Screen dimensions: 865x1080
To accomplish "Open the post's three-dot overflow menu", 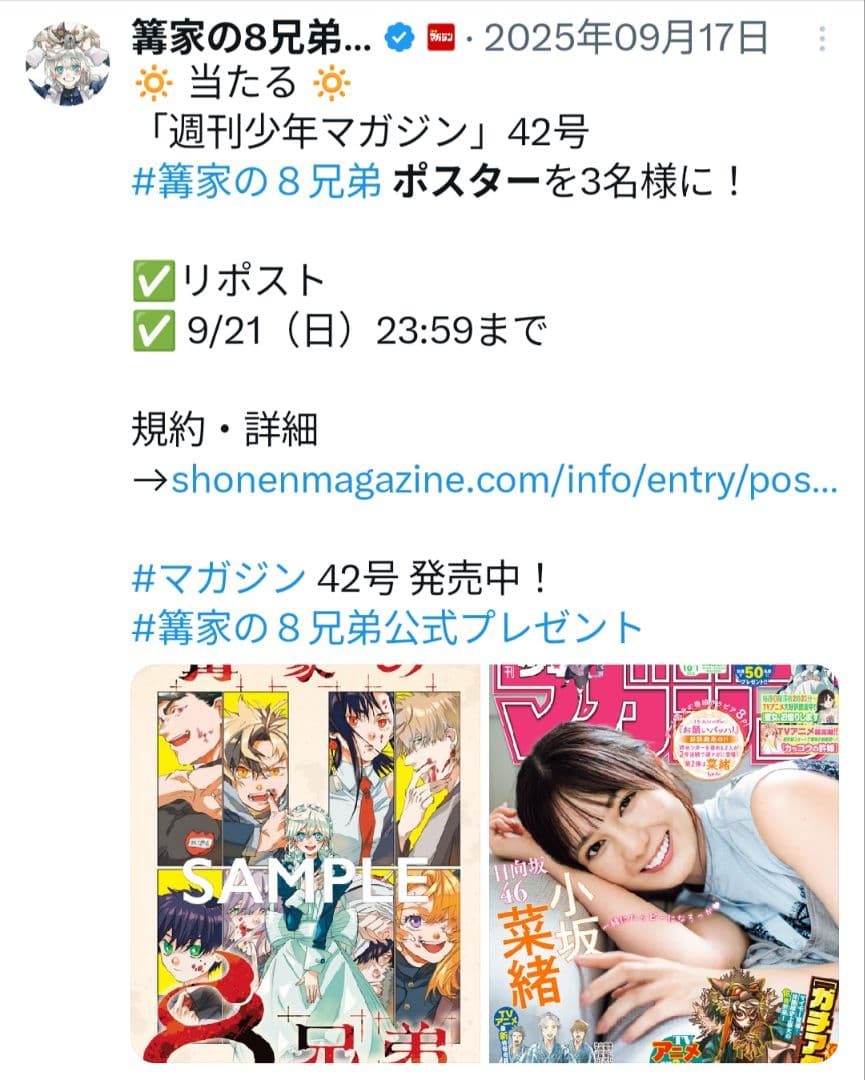I will tap(822, 39).
